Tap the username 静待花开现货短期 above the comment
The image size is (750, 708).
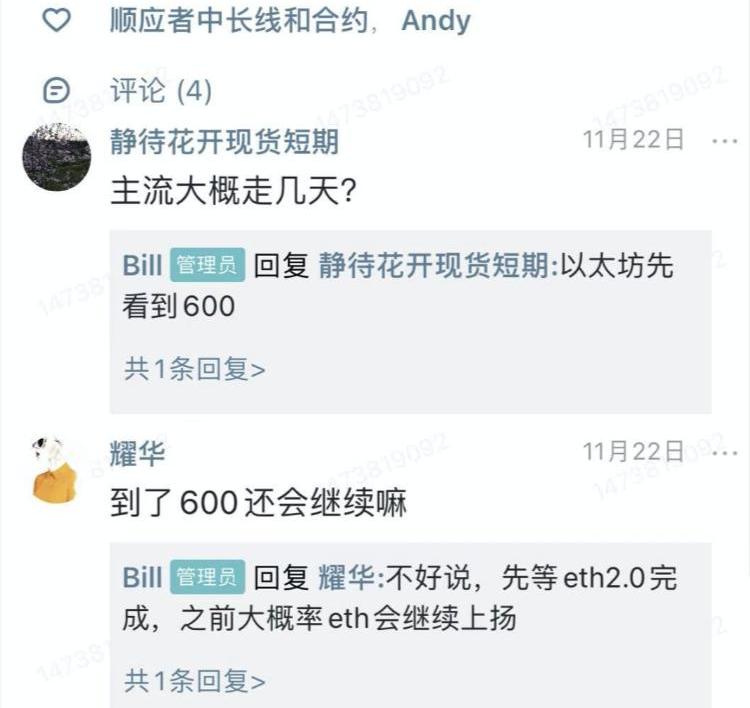click(224, 141)
